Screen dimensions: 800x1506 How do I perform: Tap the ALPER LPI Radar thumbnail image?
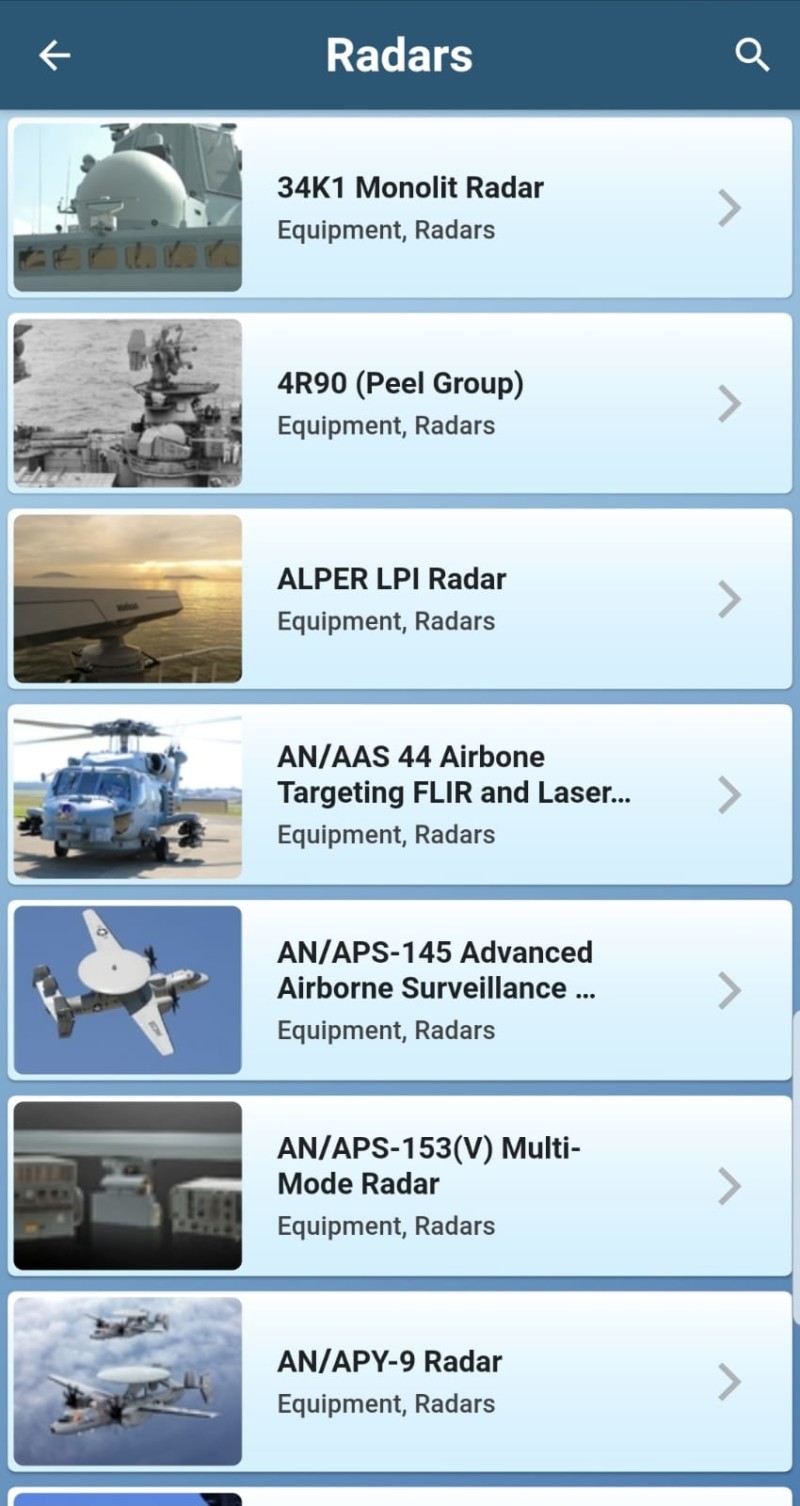[x=127, y=597]
